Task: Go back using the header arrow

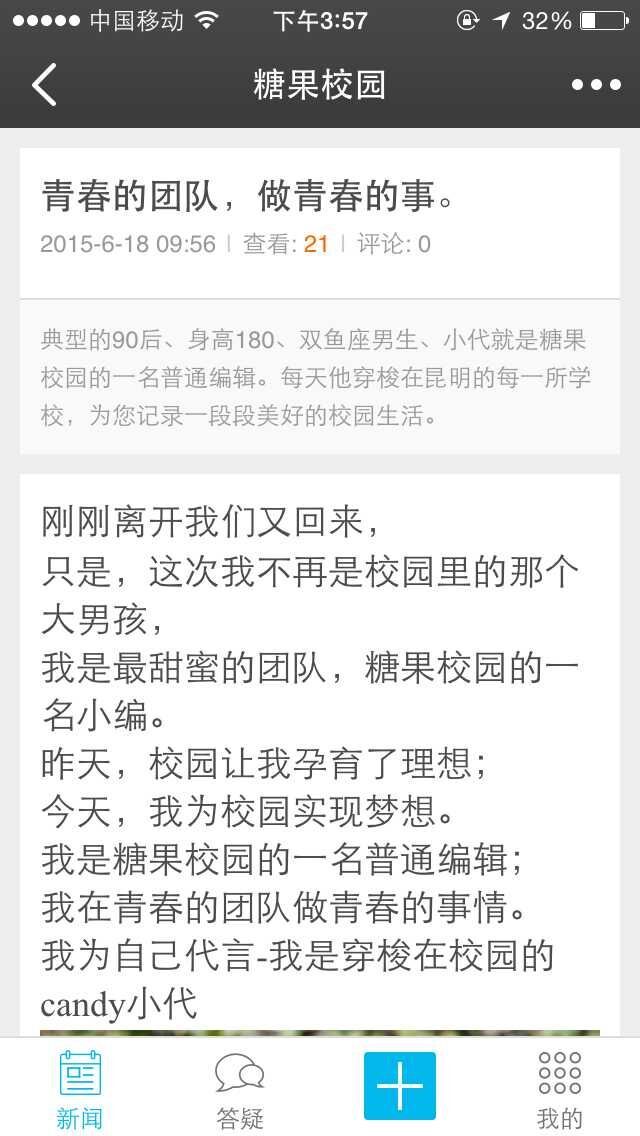Action: click(45, 85)
